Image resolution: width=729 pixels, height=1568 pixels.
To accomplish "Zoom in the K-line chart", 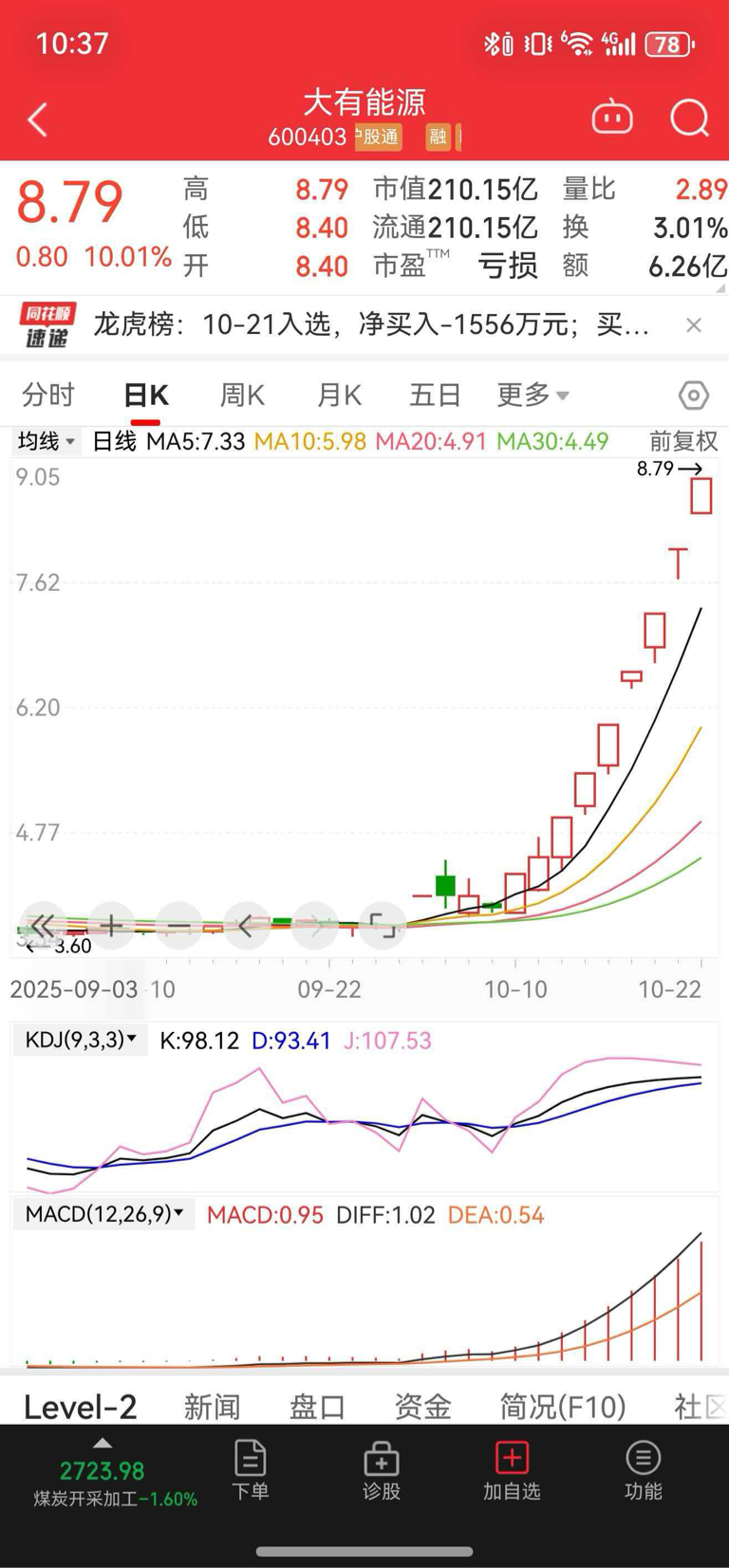I will [x=111, y=926].
